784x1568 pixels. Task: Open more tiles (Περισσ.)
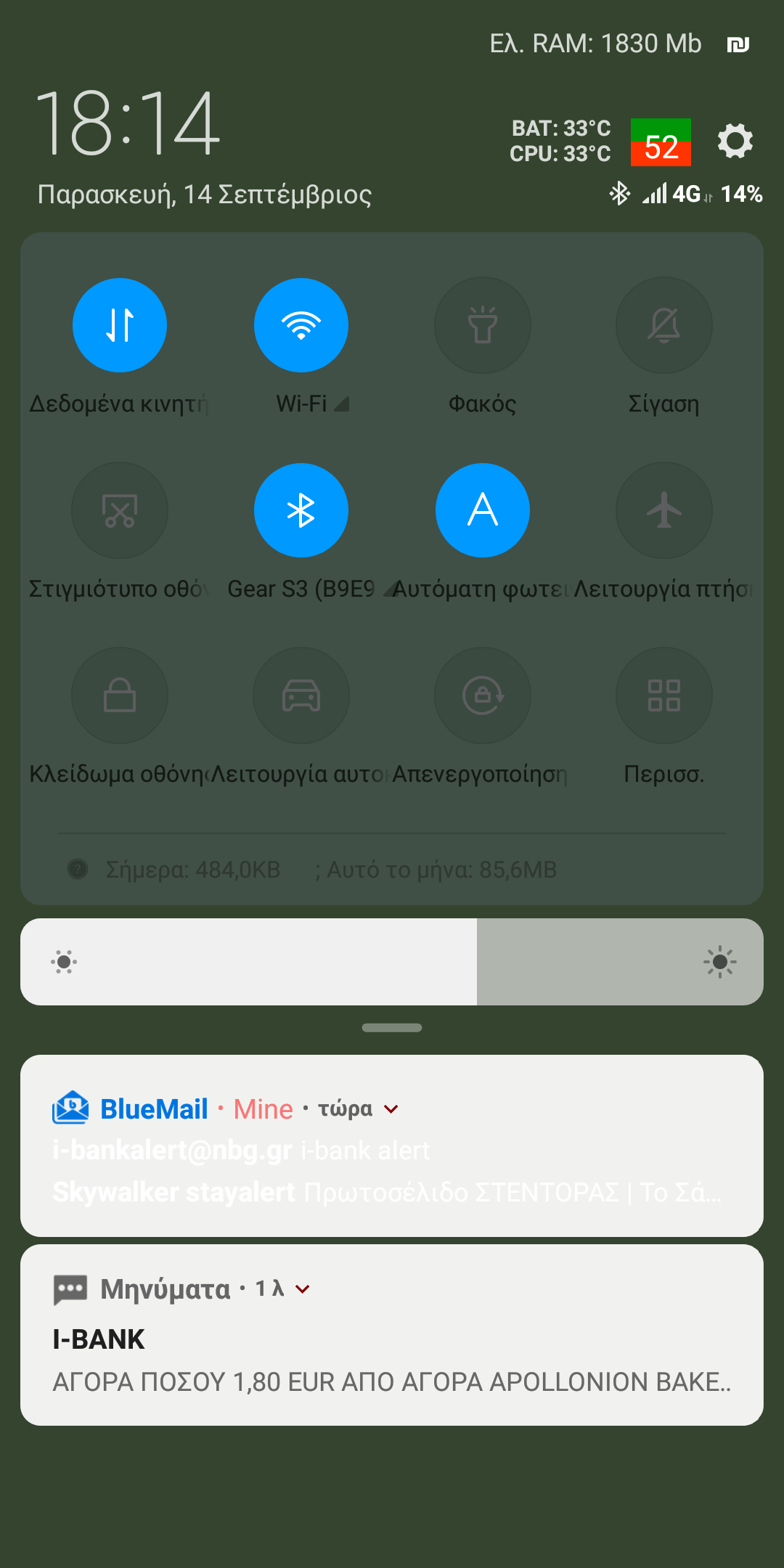click(664, 695)
